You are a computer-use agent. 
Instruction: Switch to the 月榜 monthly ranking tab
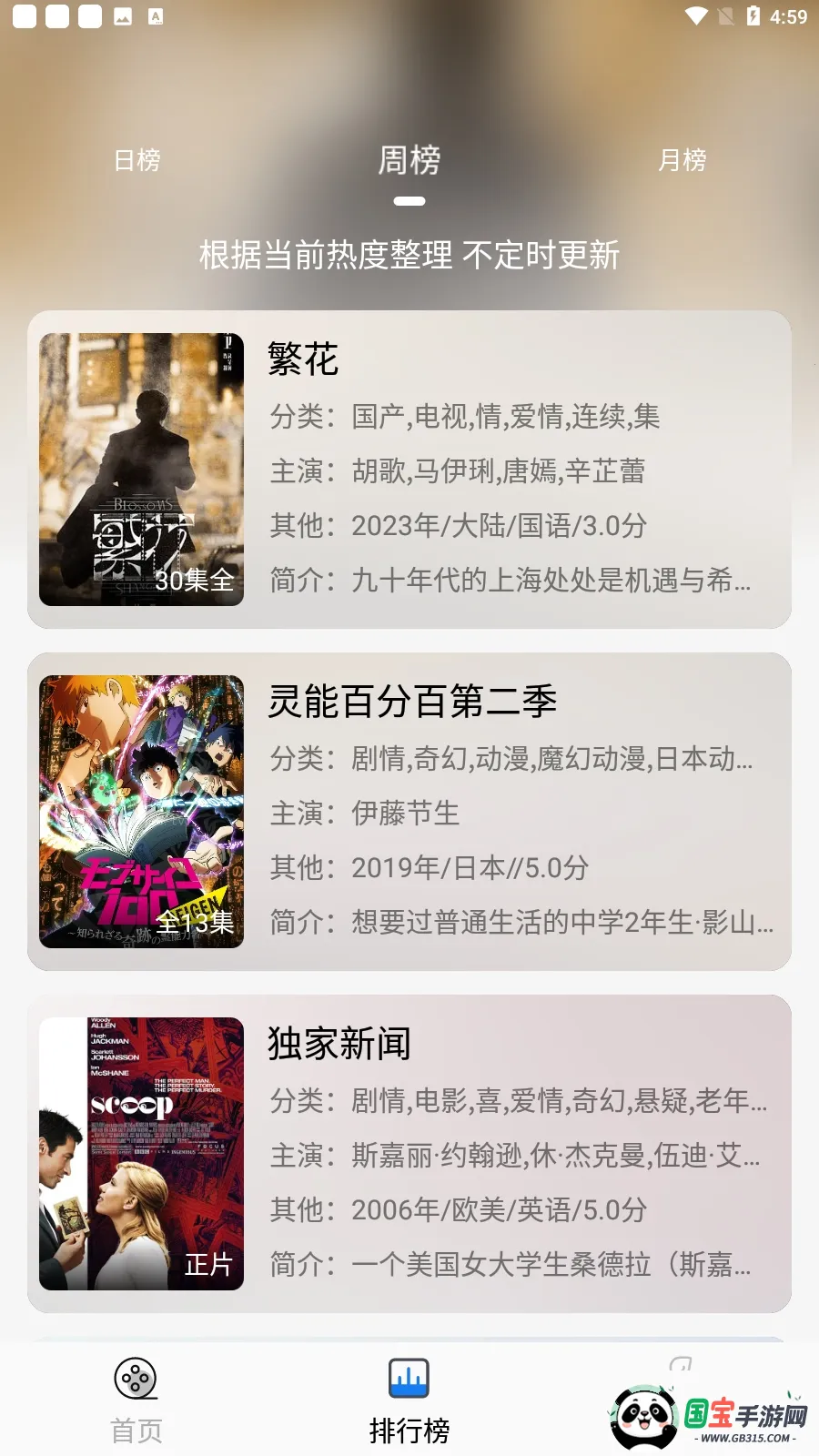tap(682, 161)
